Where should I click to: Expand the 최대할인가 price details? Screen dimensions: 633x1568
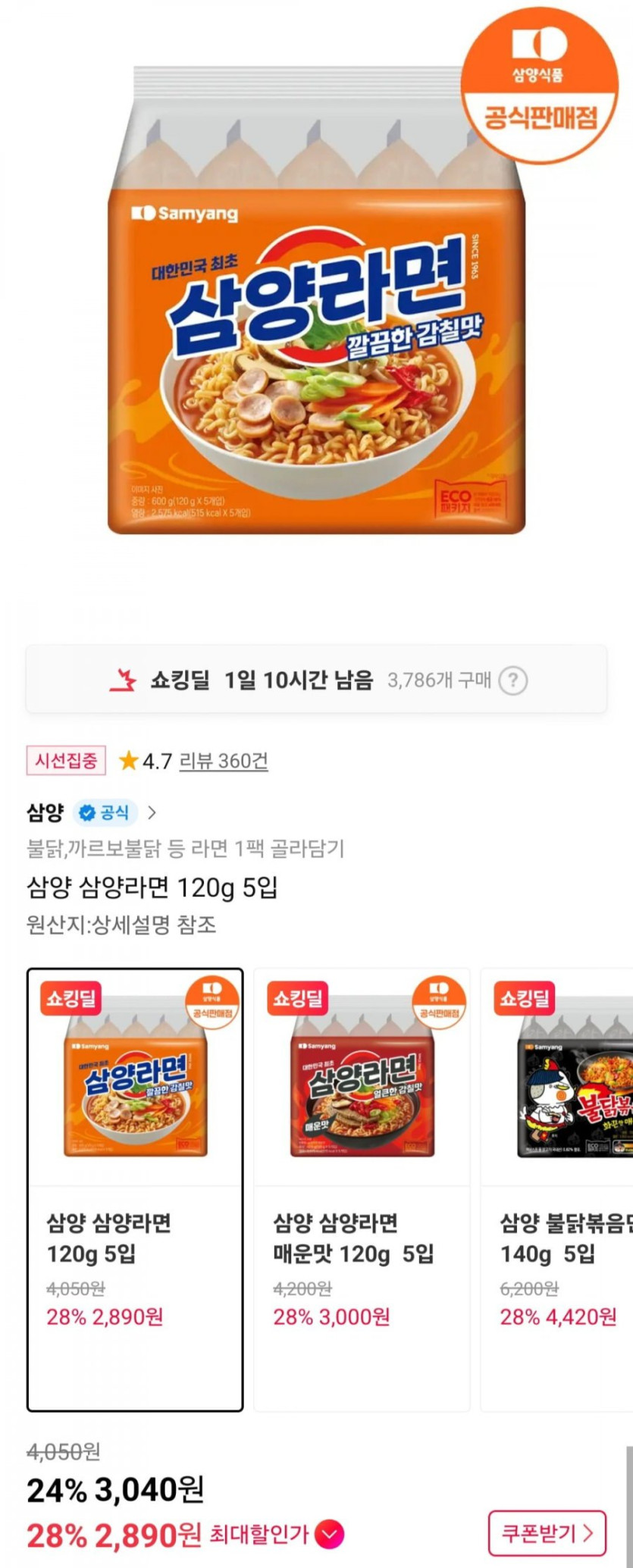click(x=330, y=1535)
